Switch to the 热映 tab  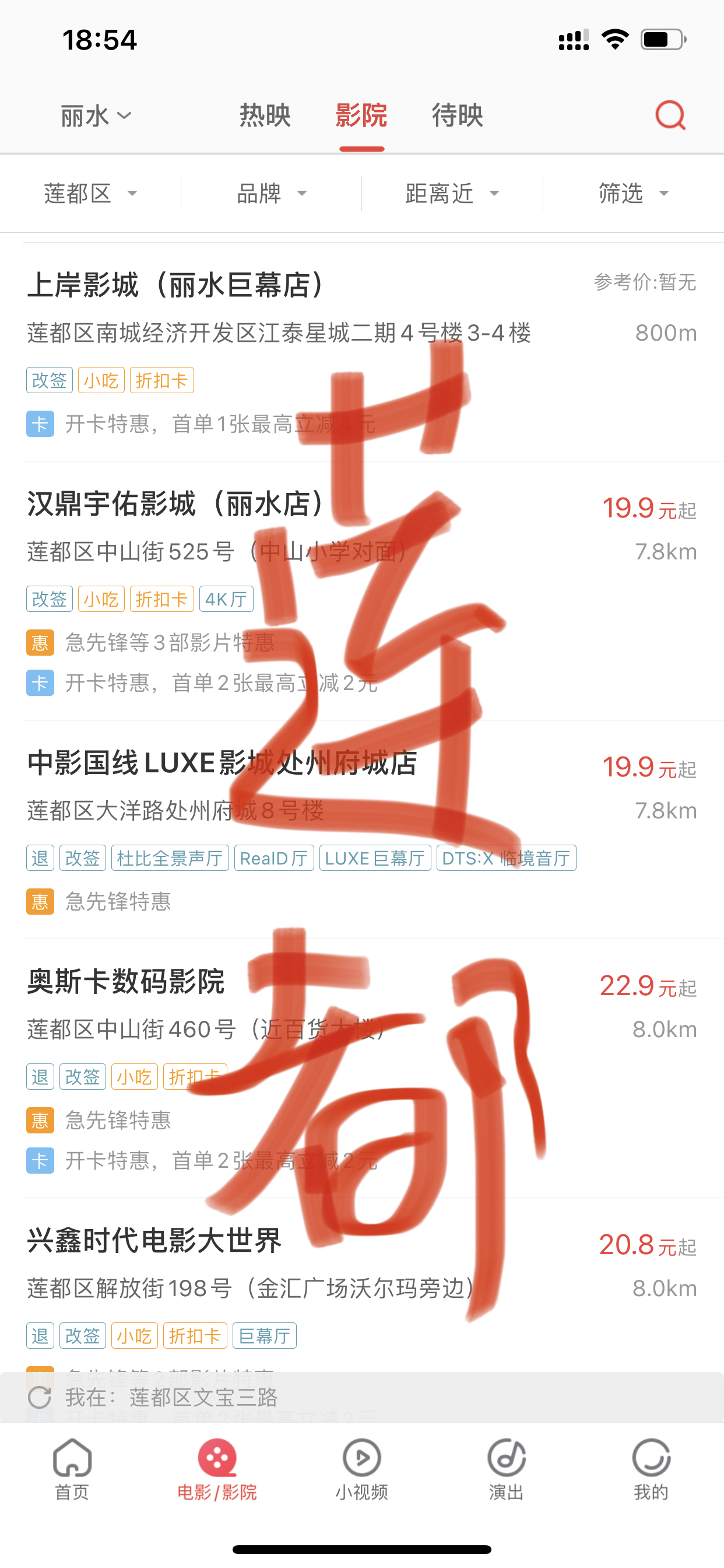[265, 116]
